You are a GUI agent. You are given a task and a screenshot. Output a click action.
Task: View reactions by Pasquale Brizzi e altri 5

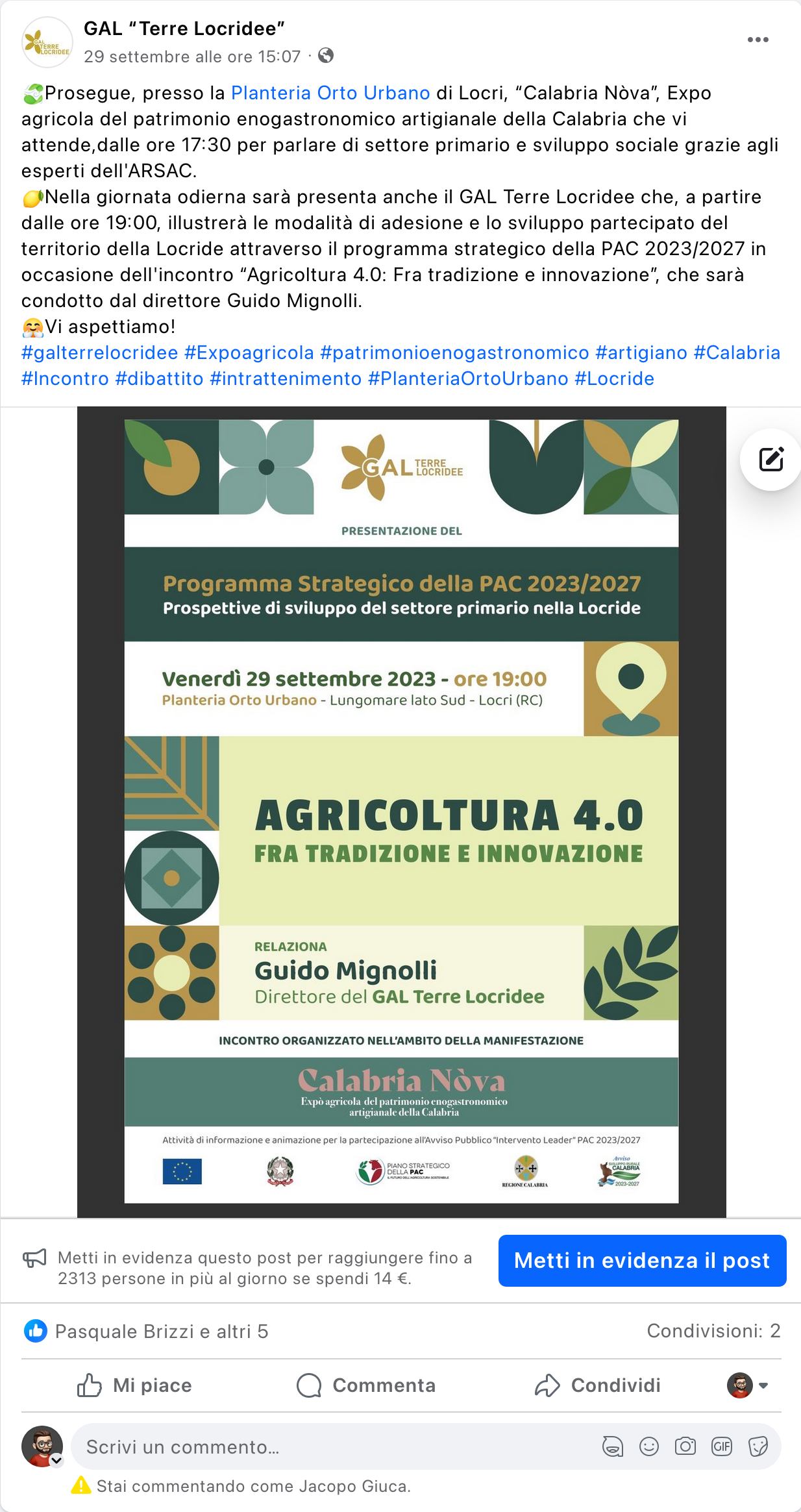click(x=161, y=1332)
